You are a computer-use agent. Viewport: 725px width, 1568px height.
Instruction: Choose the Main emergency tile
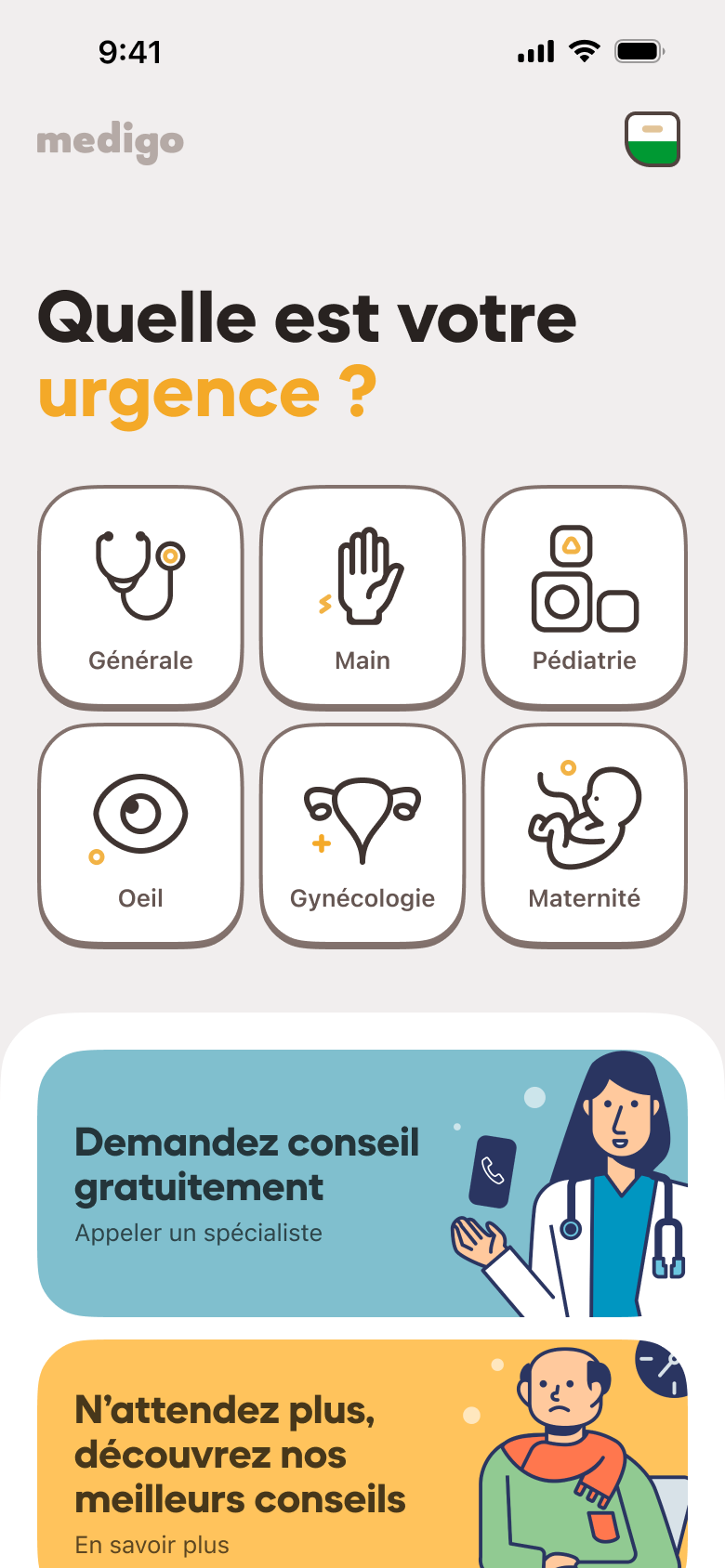pyautogui.click(x=362, y=597)
